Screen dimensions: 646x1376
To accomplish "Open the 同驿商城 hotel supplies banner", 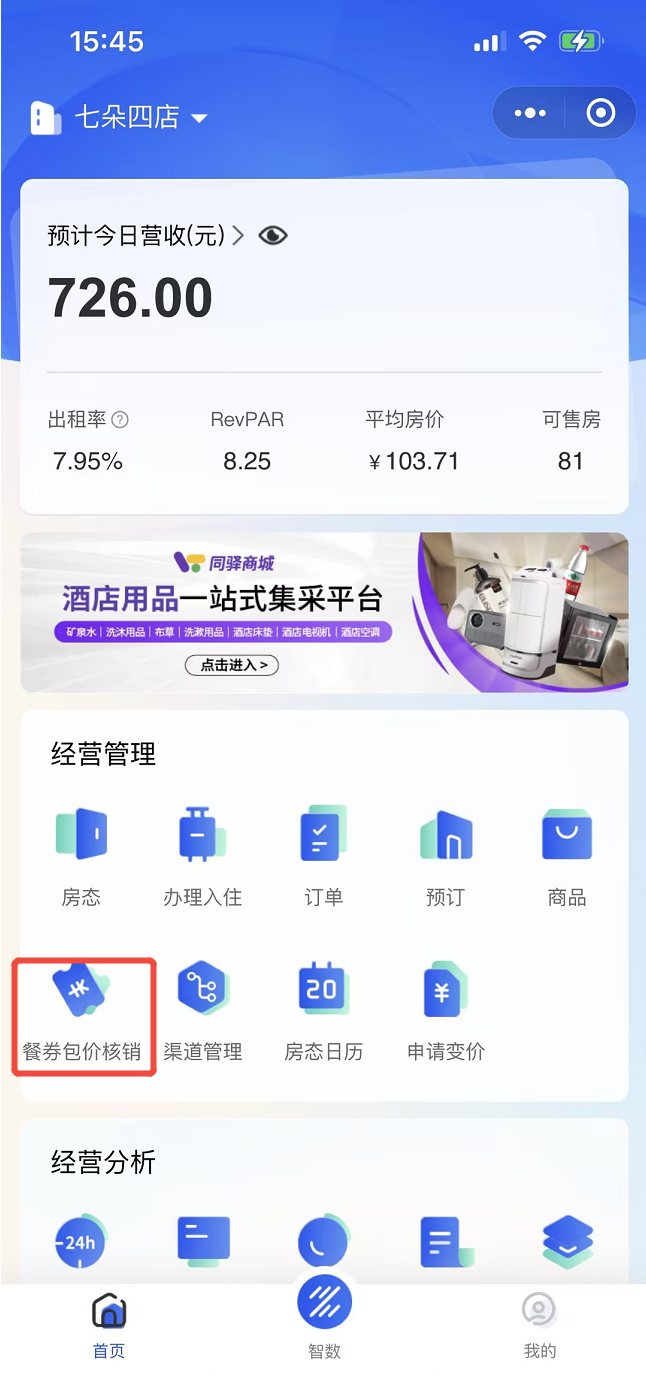I will [324, 612].
